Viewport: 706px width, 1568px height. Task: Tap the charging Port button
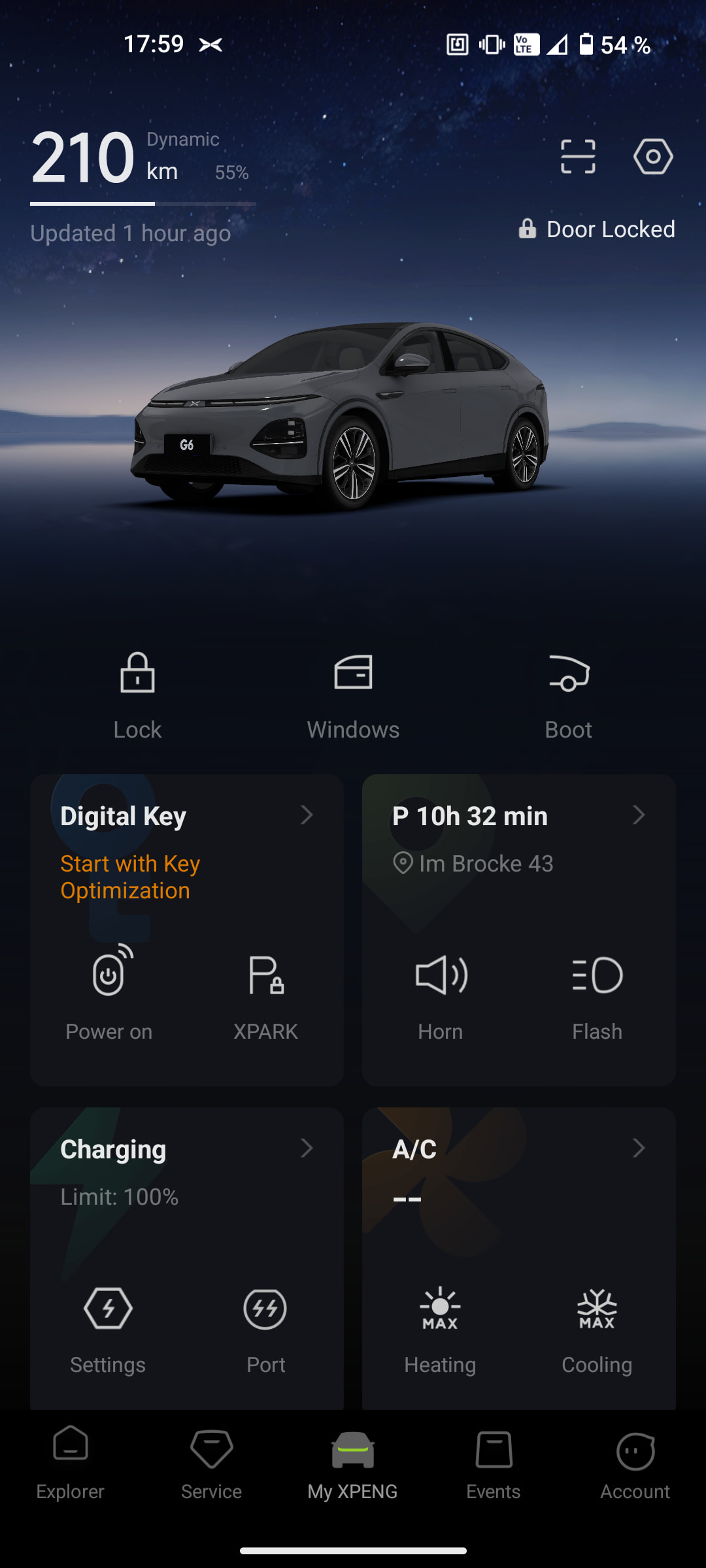pos(265,1326)
